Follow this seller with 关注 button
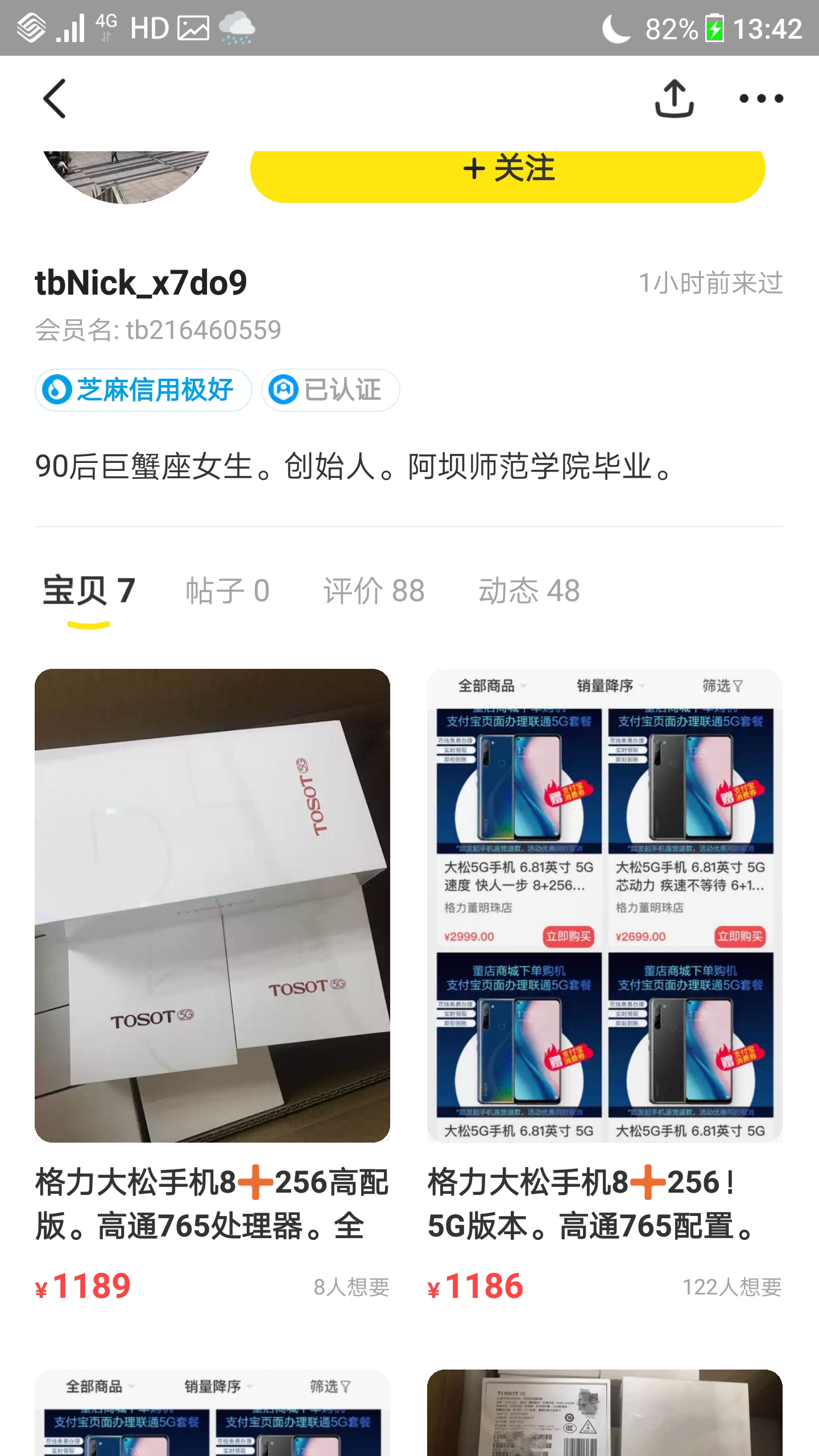 coord(507,171)
